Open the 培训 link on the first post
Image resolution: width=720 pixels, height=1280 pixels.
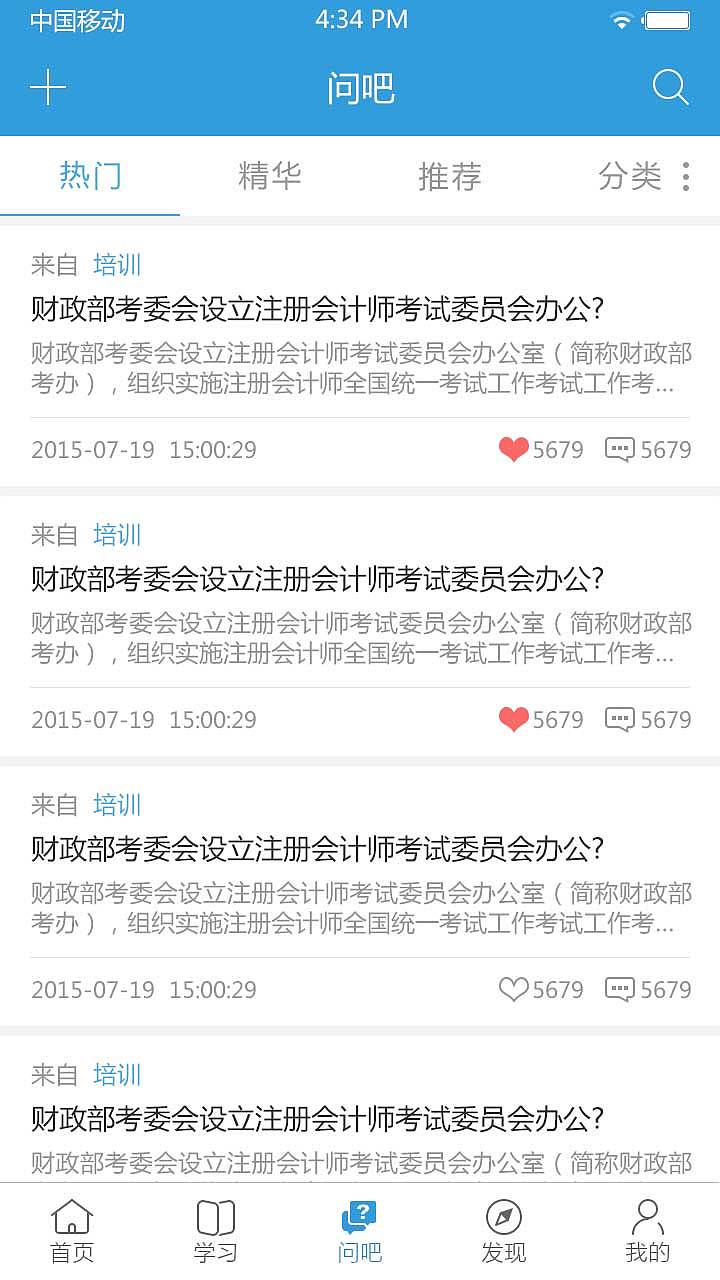point(119,265)
